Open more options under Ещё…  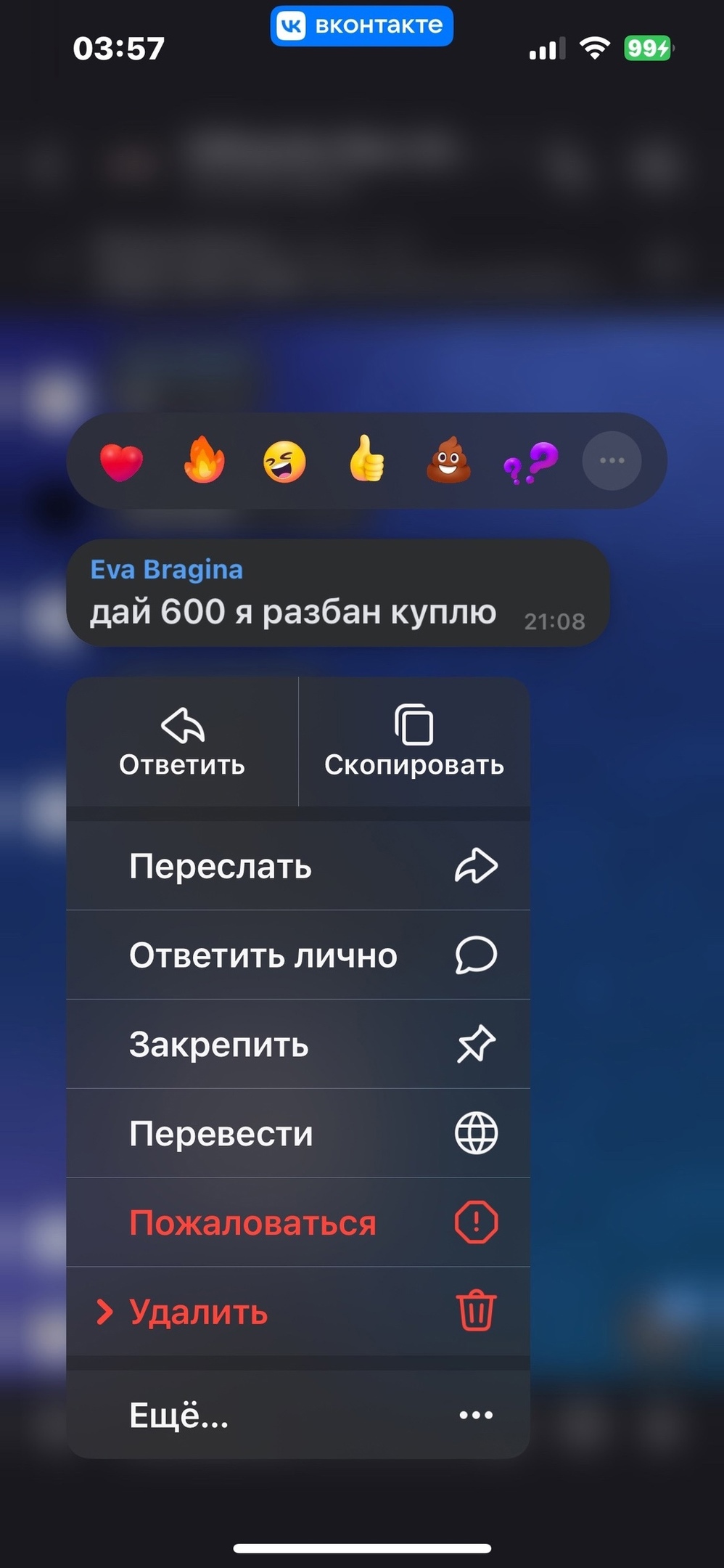tap(297, 1415)
